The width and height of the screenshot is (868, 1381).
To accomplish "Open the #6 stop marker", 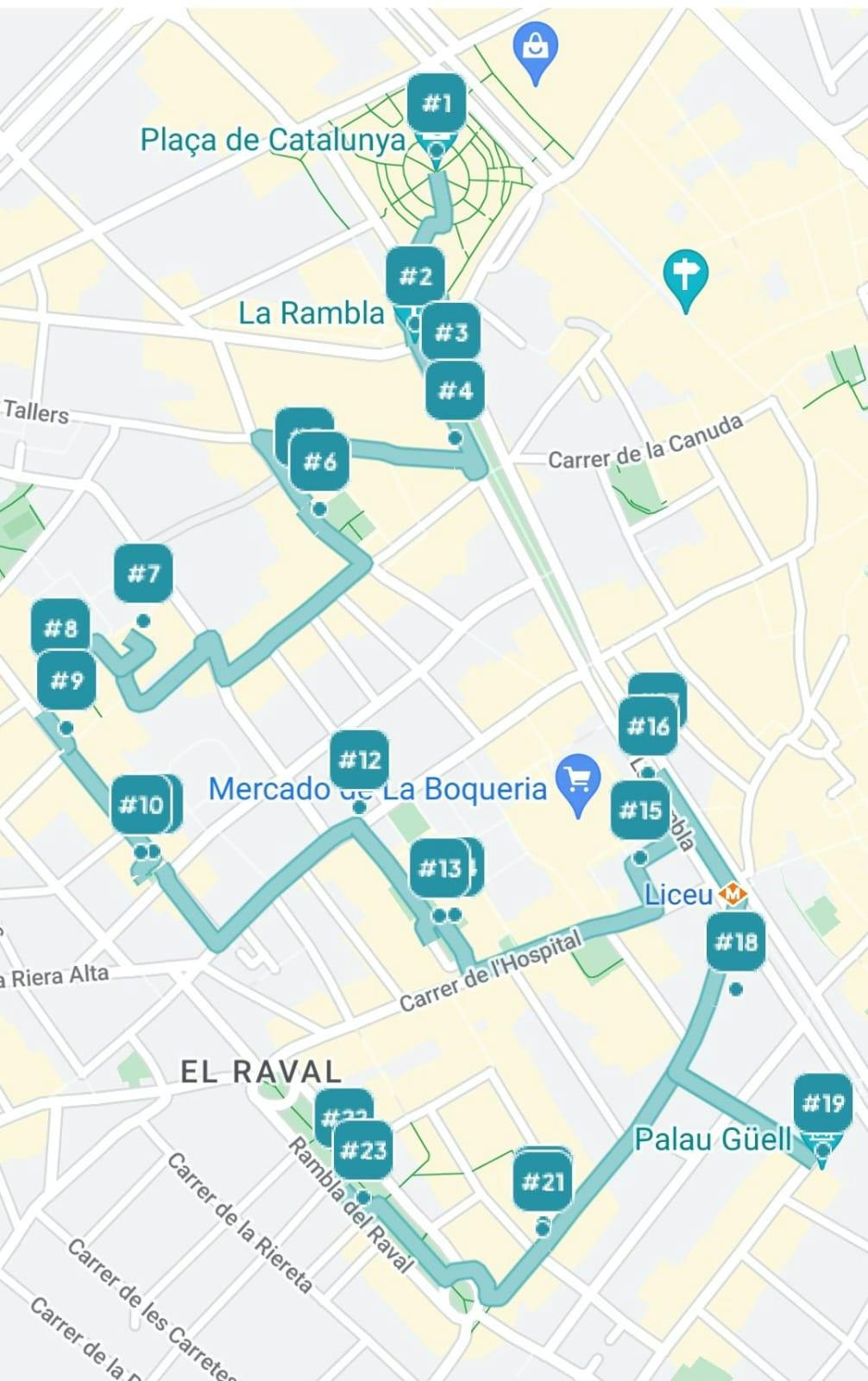I will (319, 461).
